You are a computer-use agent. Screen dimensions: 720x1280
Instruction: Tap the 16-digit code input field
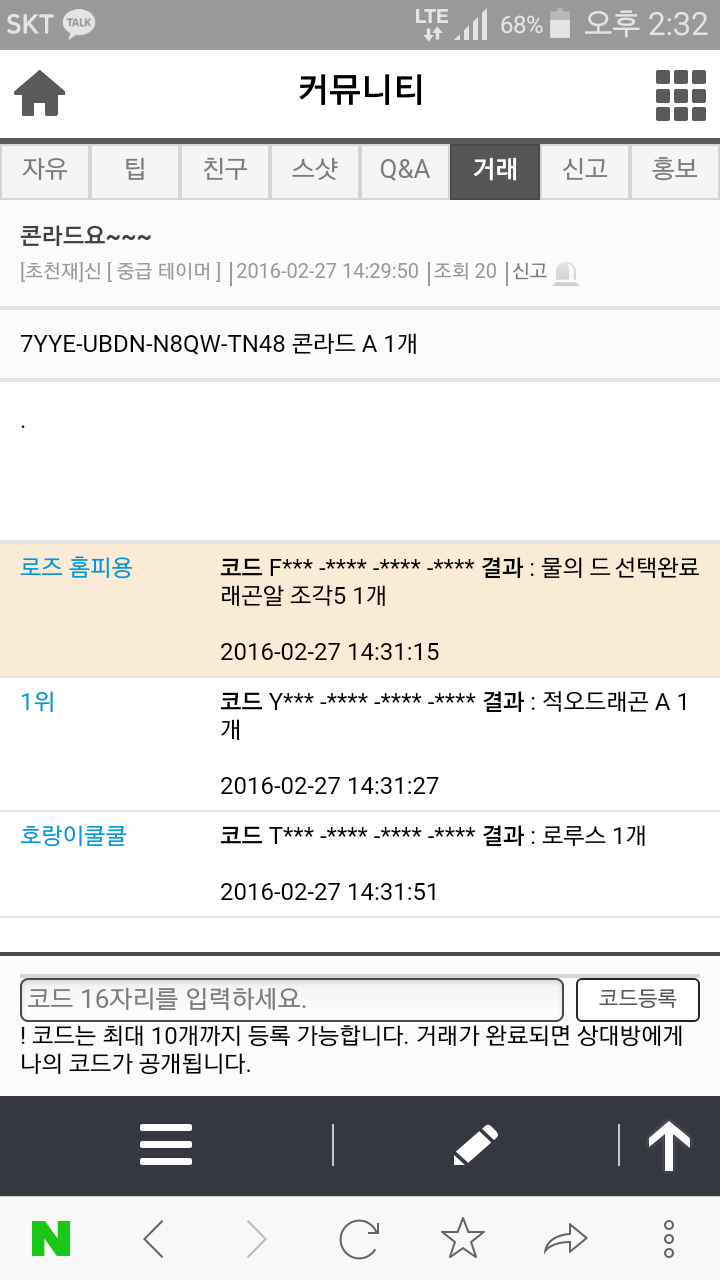click(x=292, y=998)
